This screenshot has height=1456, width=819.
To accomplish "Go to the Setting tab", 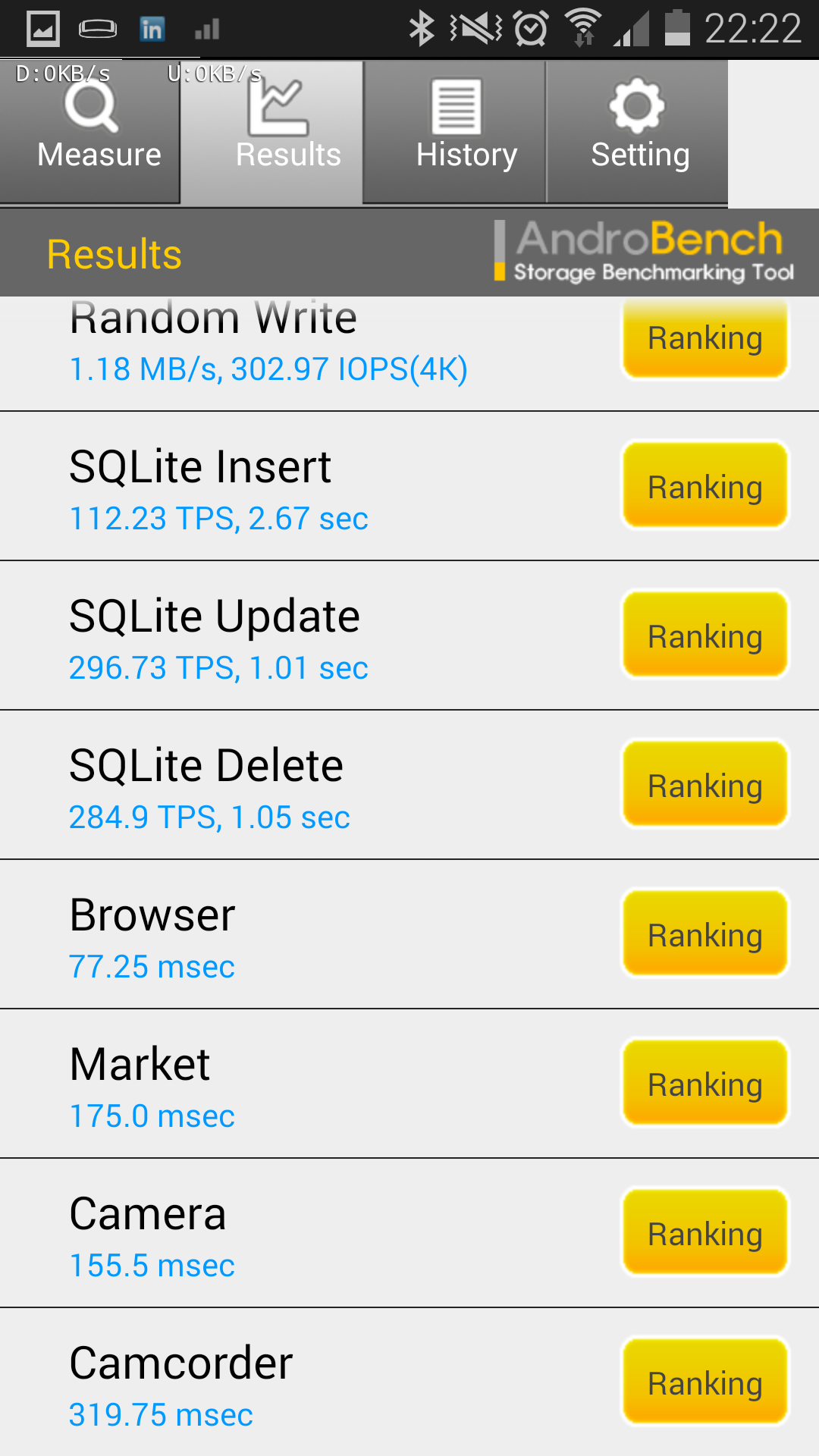I will point(637,132).
